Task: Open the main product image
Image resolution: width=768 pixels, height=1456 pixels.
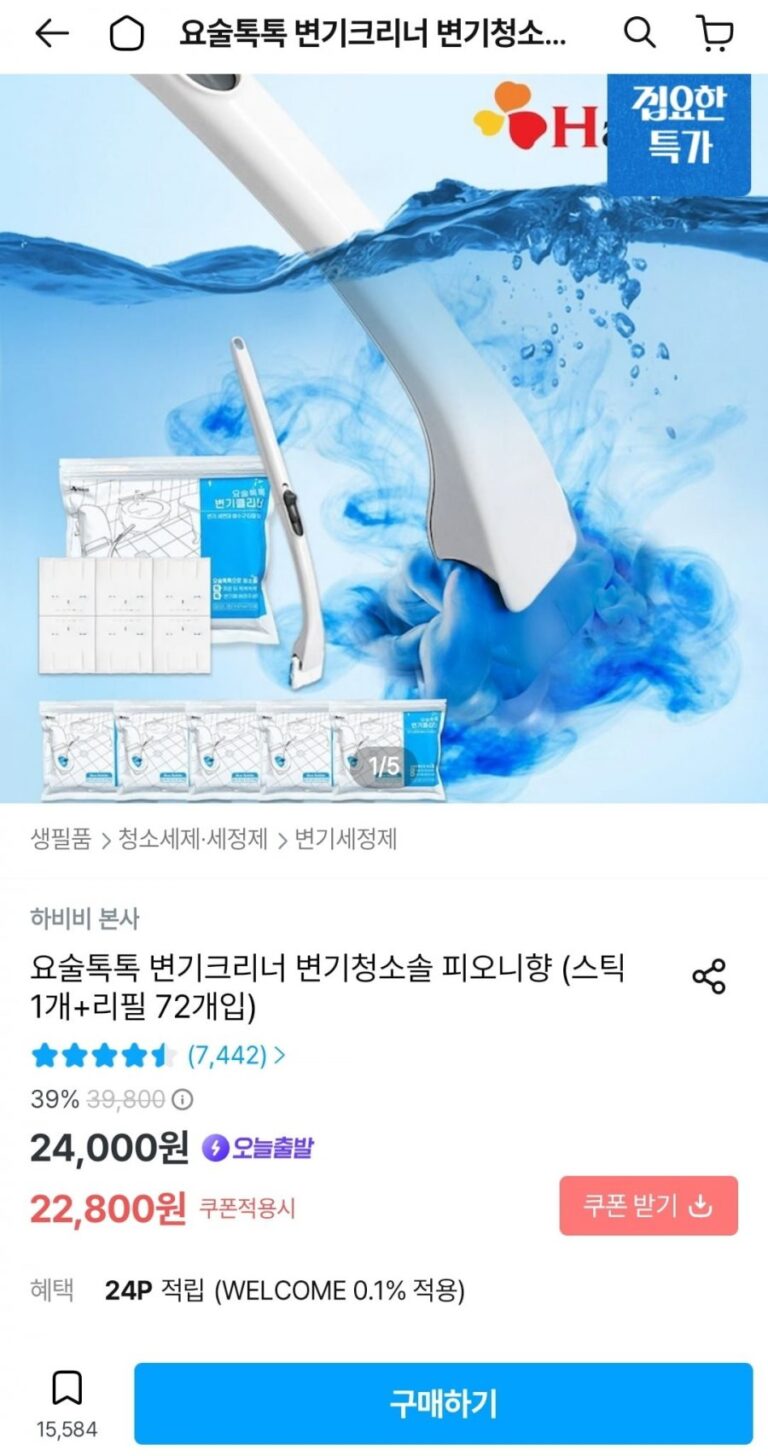Action: tap(384, 440)
